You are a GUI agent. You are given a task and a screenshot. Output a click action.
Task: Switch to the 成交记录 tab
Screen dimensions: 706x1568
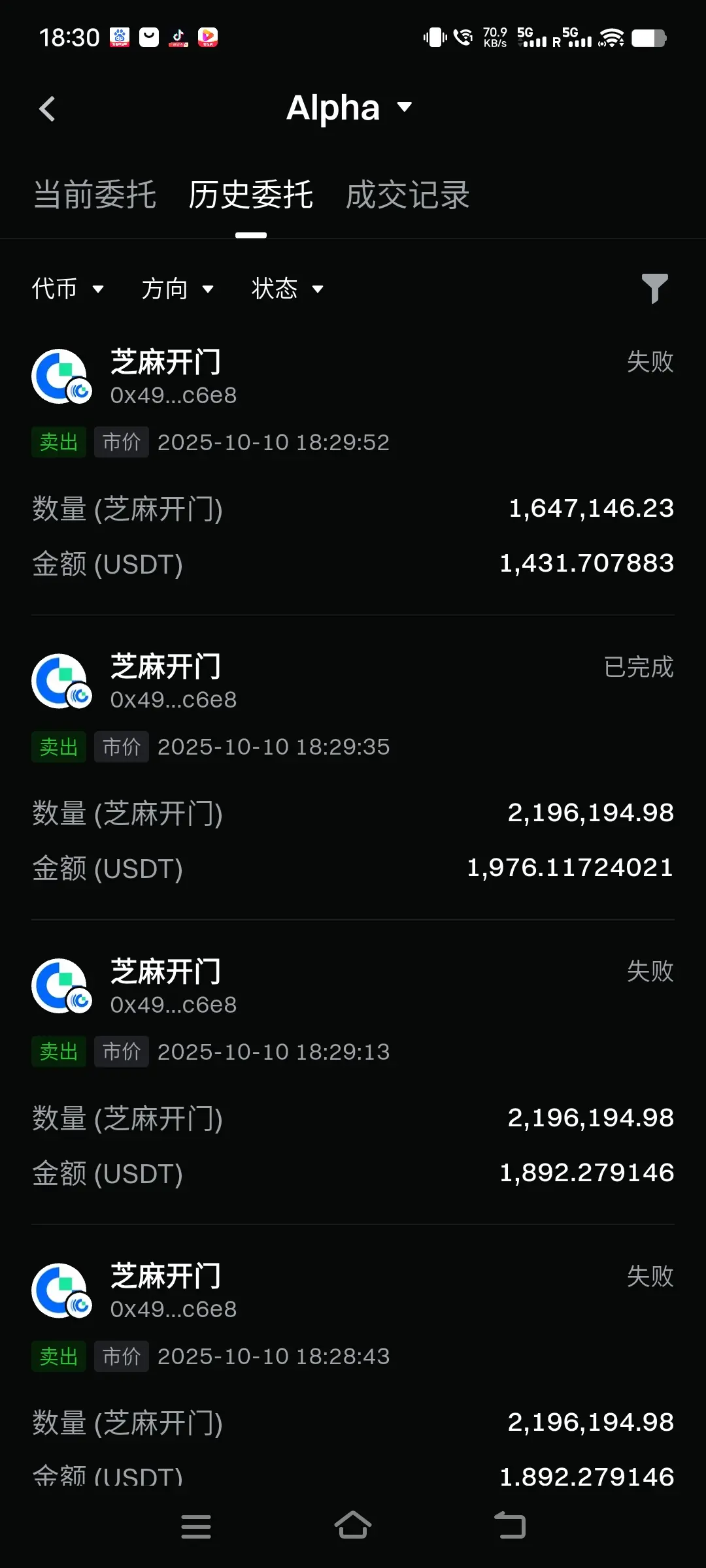click(x=407, y=195)
